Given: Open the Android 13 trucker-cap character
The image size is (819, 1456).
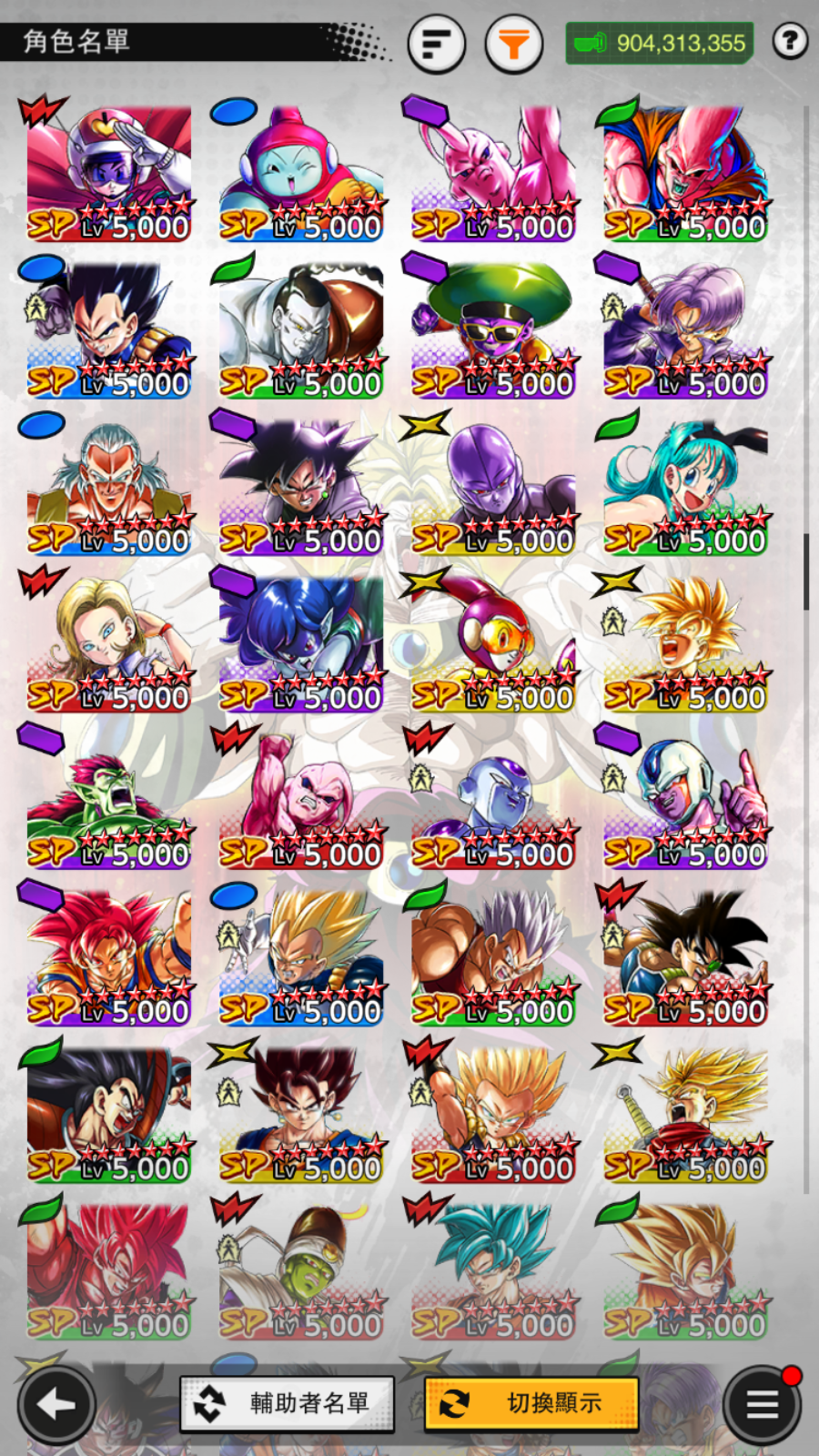Looking at the screenshot, I should (x=109, y=487).
